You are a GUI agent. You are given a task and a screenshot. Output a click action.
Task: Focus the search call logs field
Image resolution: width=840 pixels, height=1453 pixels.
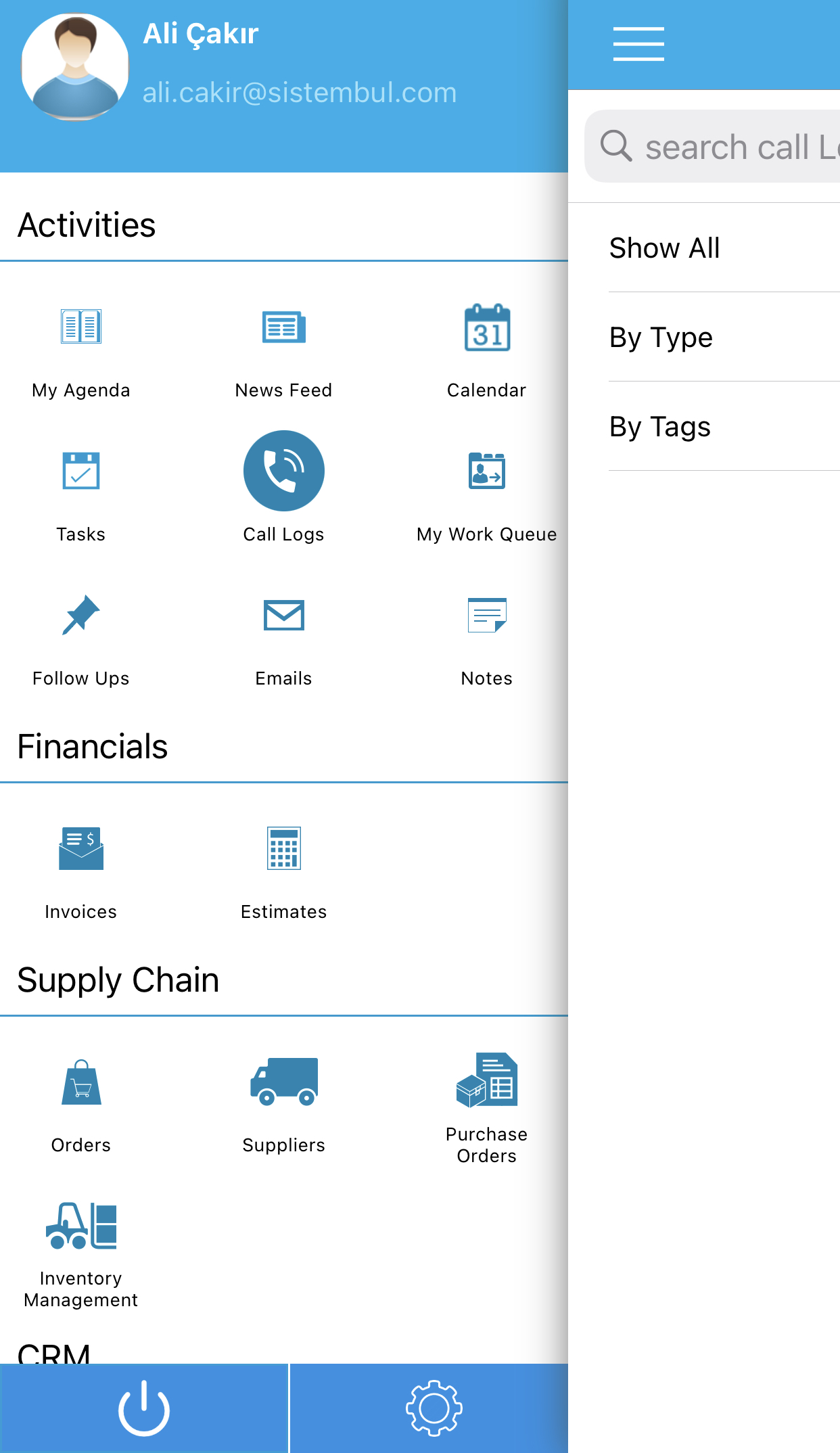point(712,146)
